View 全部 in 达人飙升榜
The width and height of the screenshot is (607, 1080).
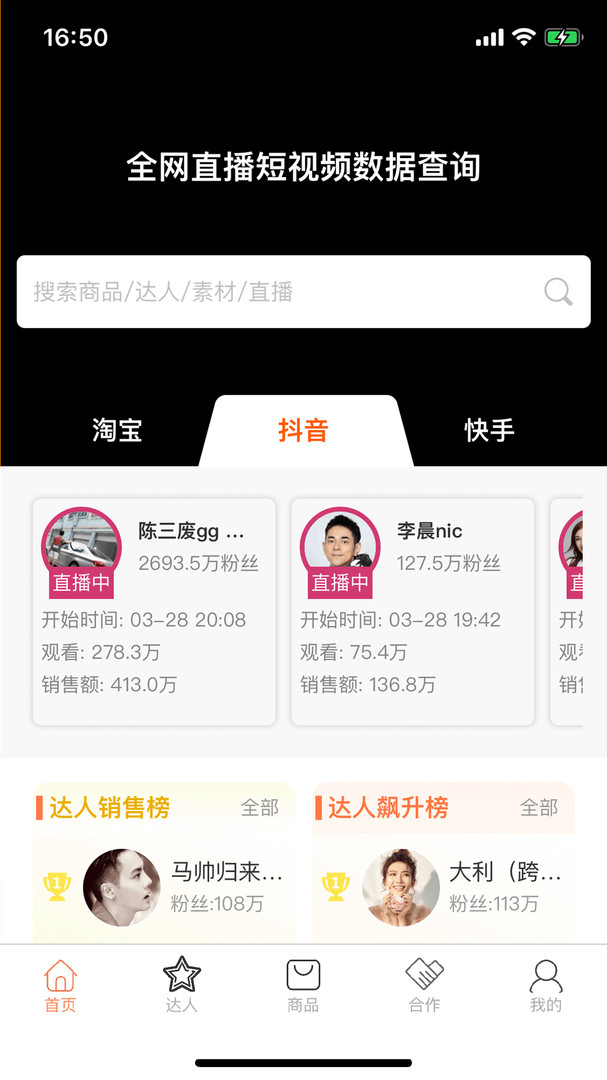pos(539,807)
